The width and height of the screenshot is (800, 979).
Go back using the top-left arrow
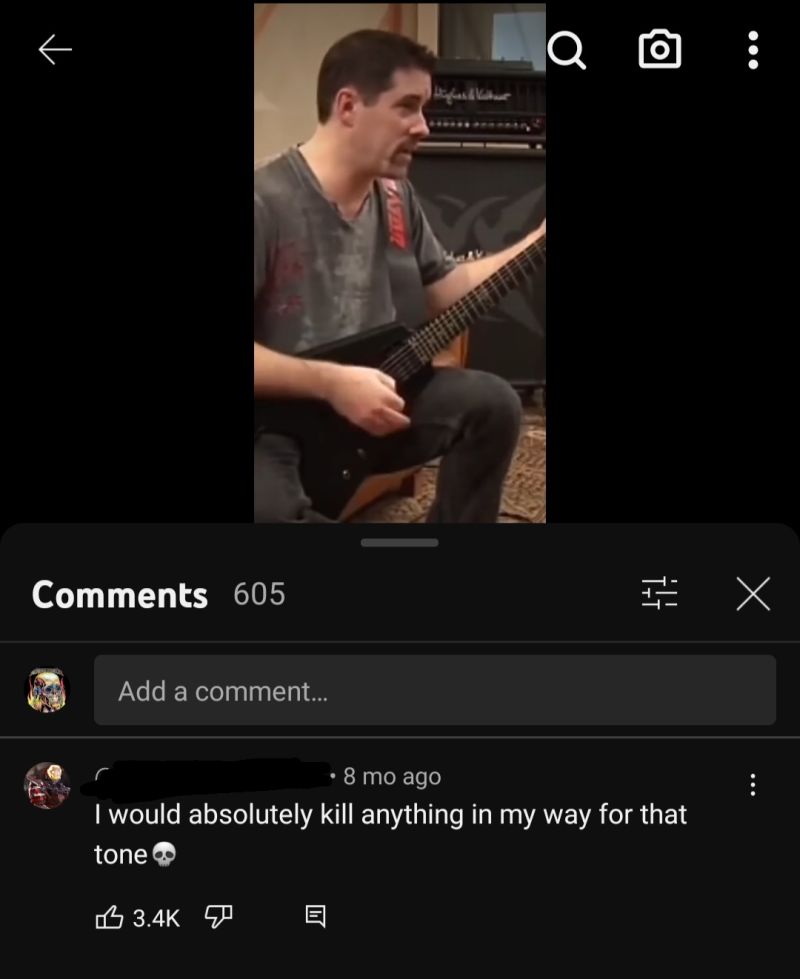pos(55,50)
